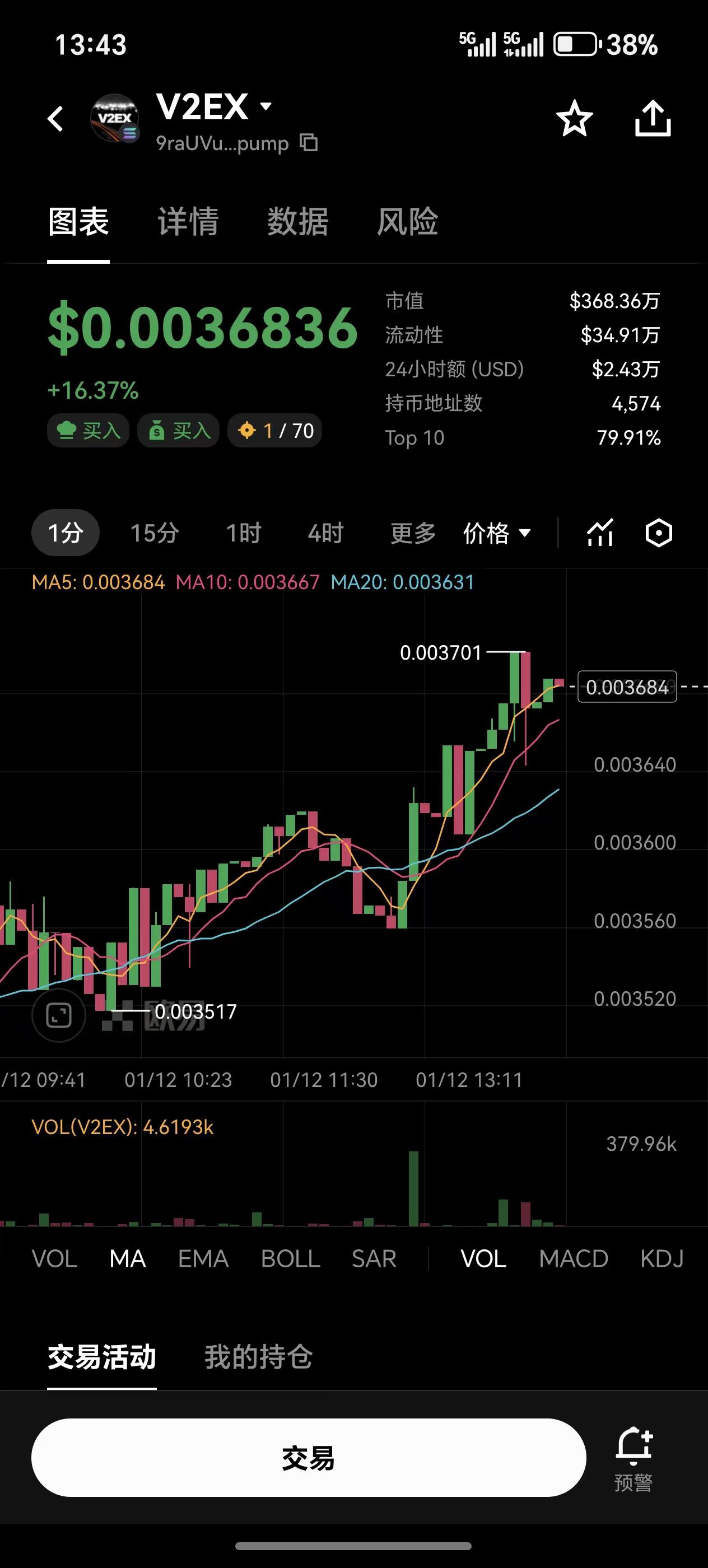
Task: Choose the 4时 timeframe
Action: coord(325,533)
